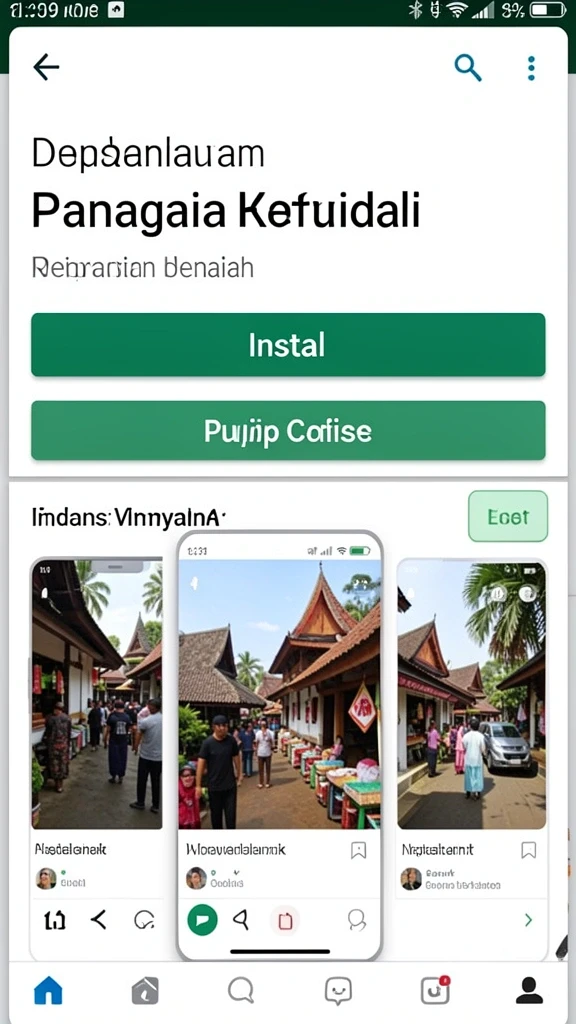Open the middle screenshot with man in black
The image size is (576, 1024).
(x=280, y=695)
